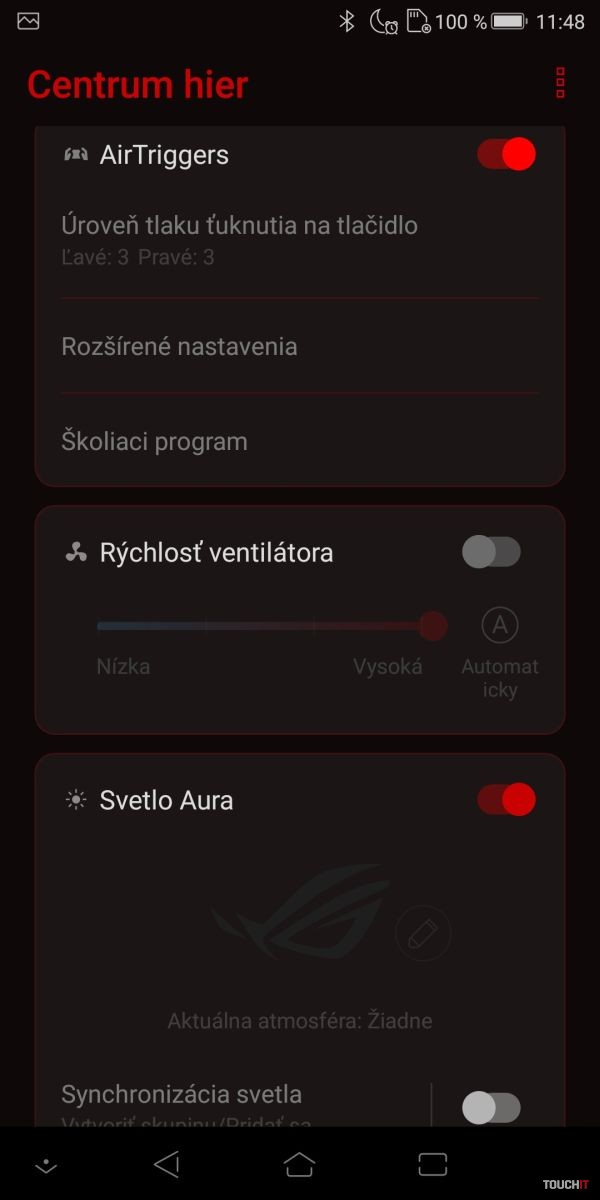Disable the Svetlo Aura switch
Viewport: 600px width, 1200px height.
coord(506,800)
